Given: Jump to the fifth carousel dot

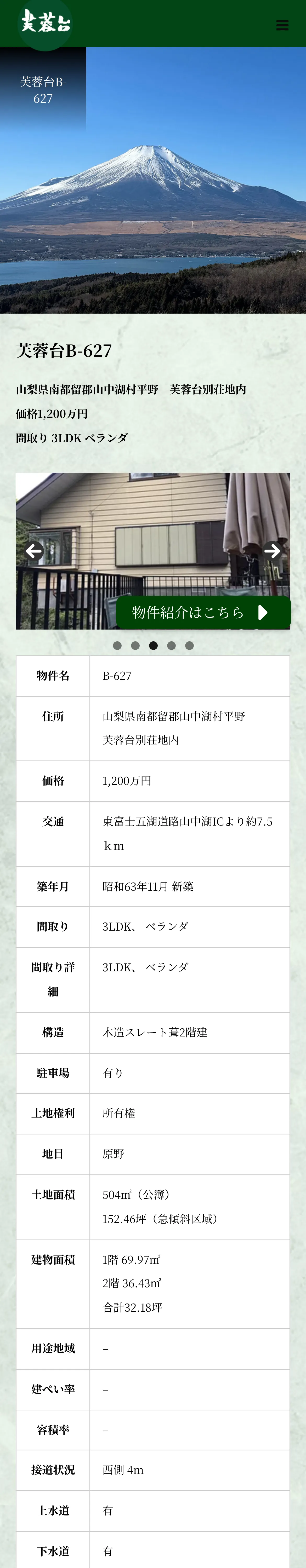Looking at the screenshot, I should [x=190, y=646].
